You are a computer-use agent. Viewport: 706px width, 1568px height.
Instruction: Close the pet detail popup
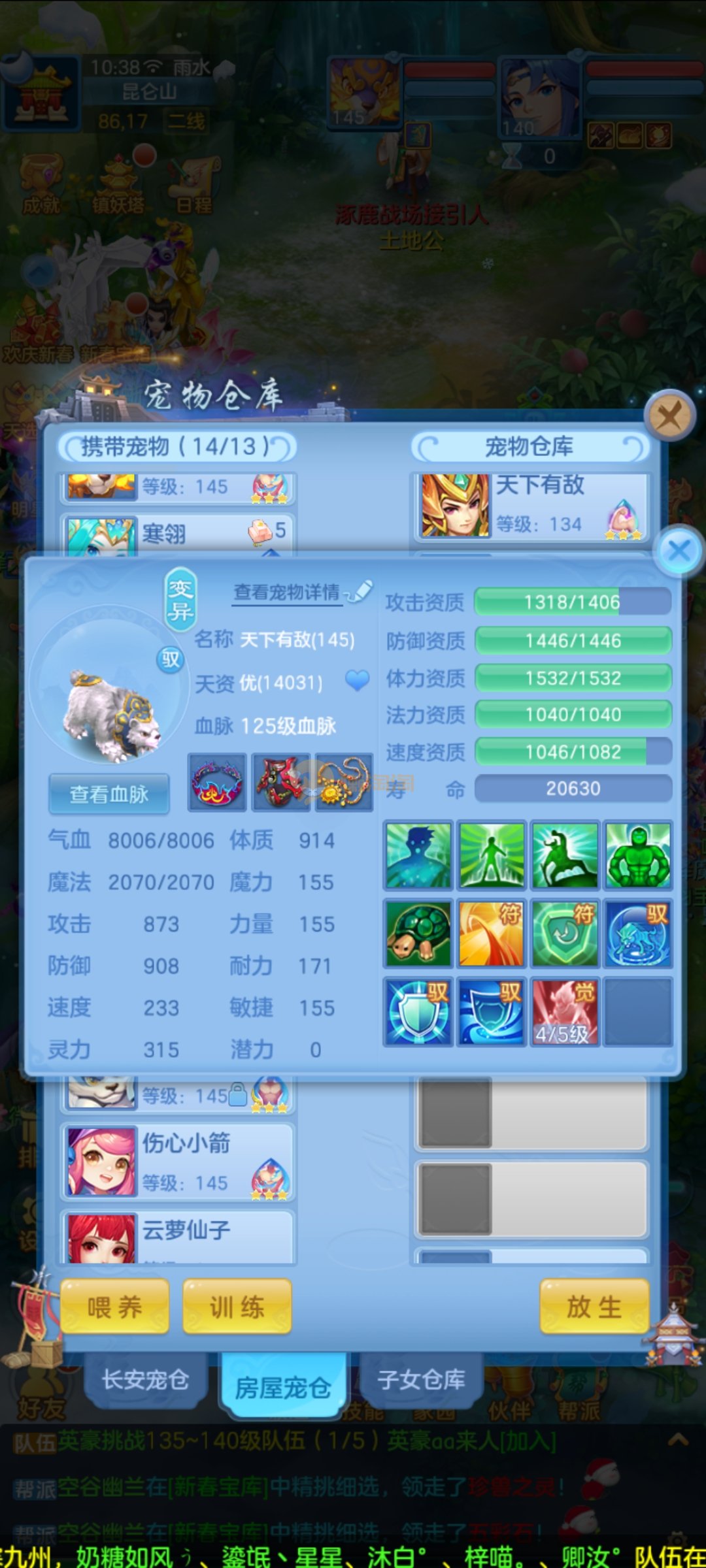679,551
